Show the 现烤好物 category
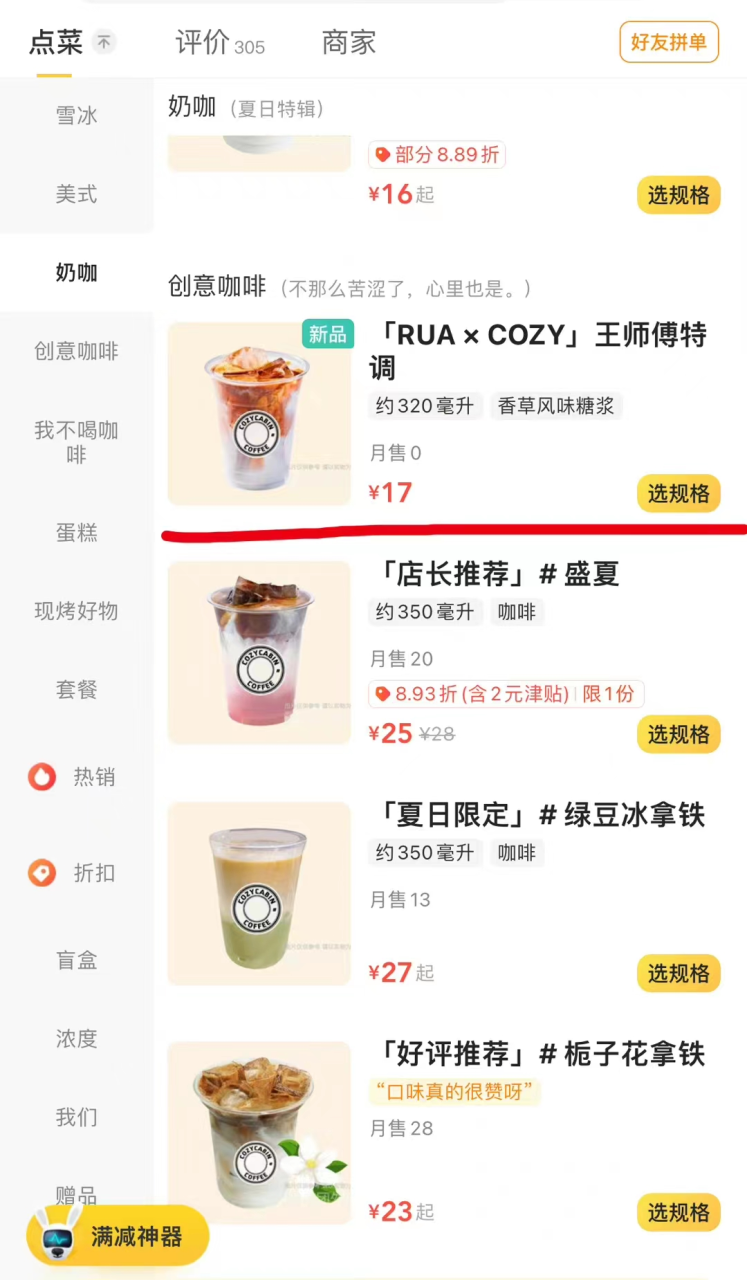The height and width of the screenshot is (1280, 747). pyautogui.click(x=76, y=611)
